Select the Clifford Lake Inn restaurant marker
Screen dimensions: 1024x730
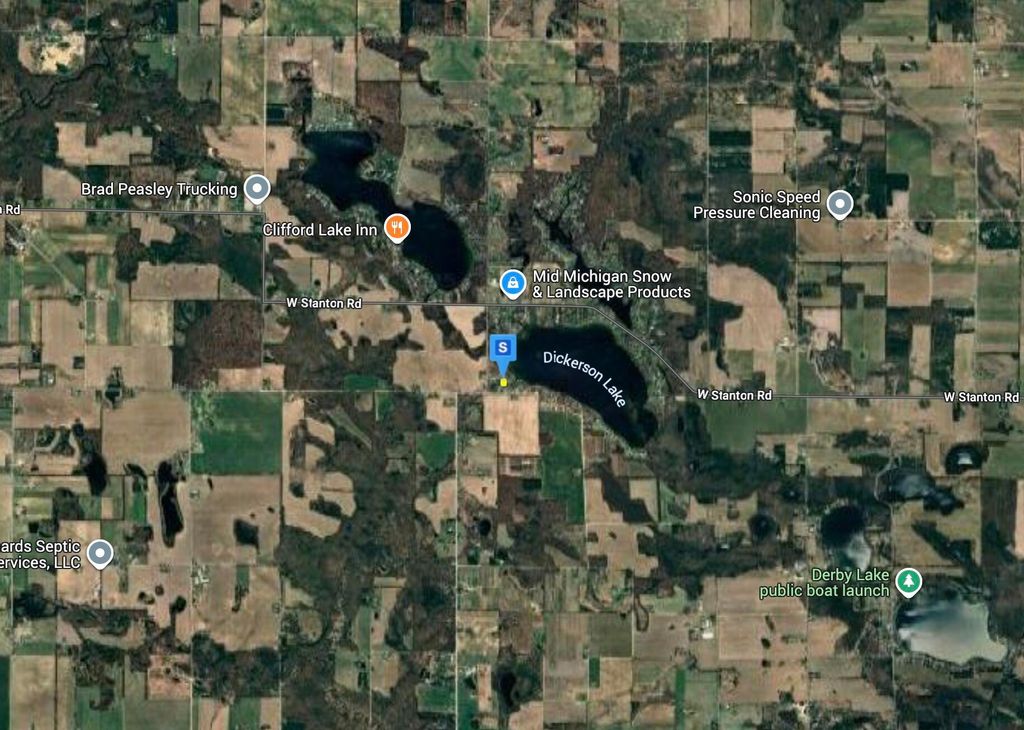397,227
